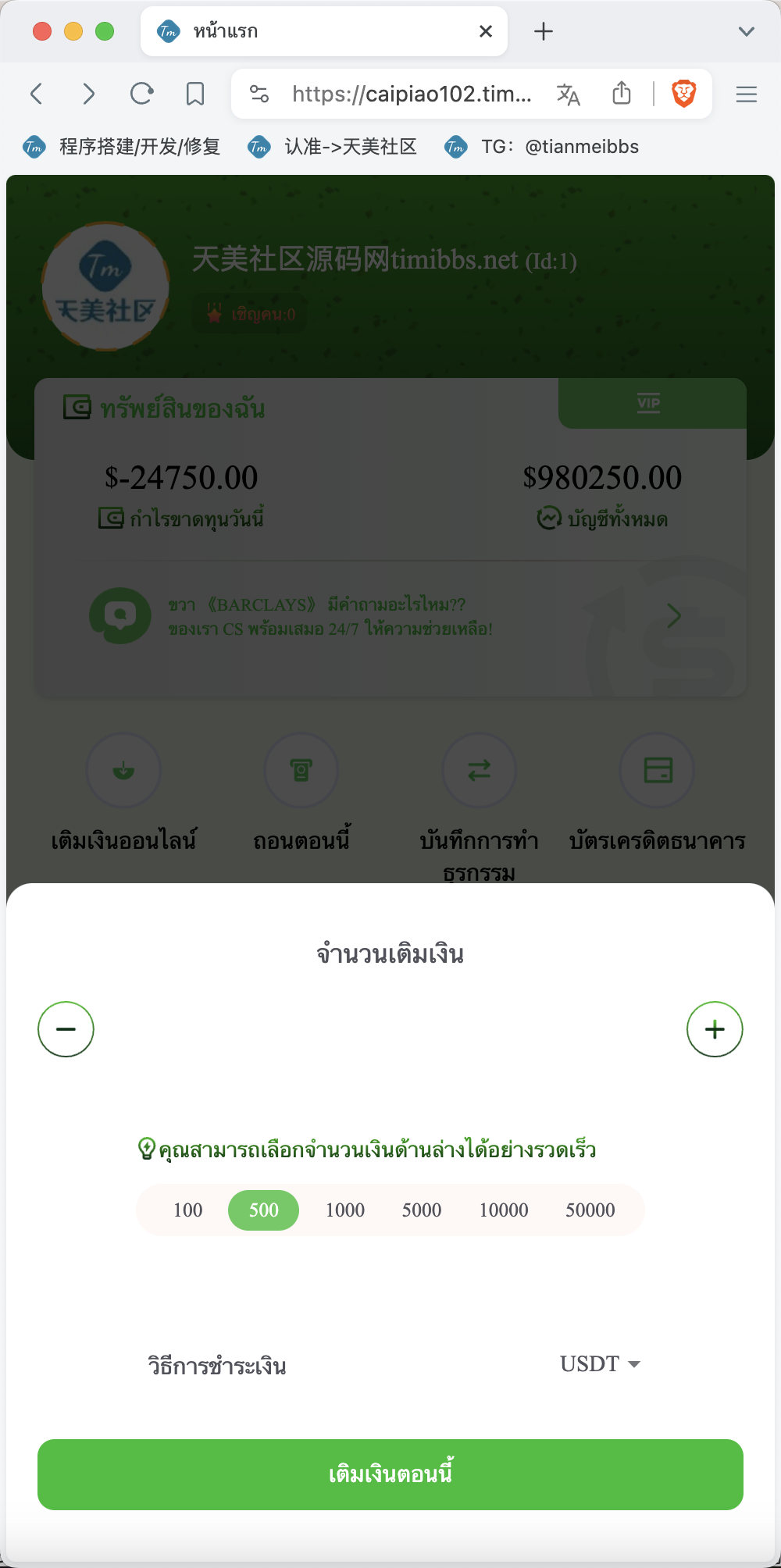Image resolution: width=781 pixels, height=1568 pixels.
Task: Choose 1000 as top-up amount
Action: tap(345, 1210)
